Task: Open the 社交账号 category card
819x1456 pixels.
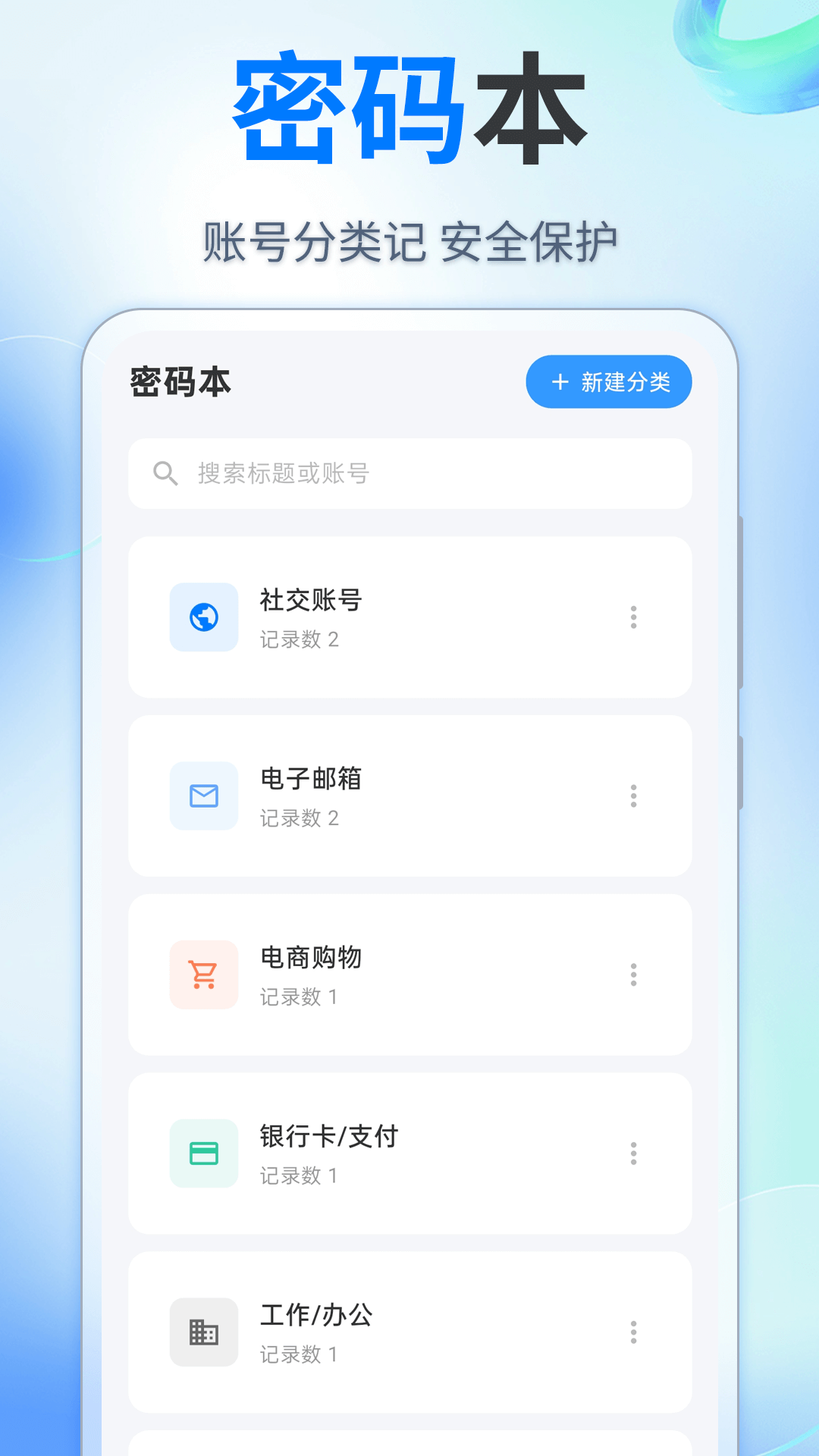Action: pos(409,617)
